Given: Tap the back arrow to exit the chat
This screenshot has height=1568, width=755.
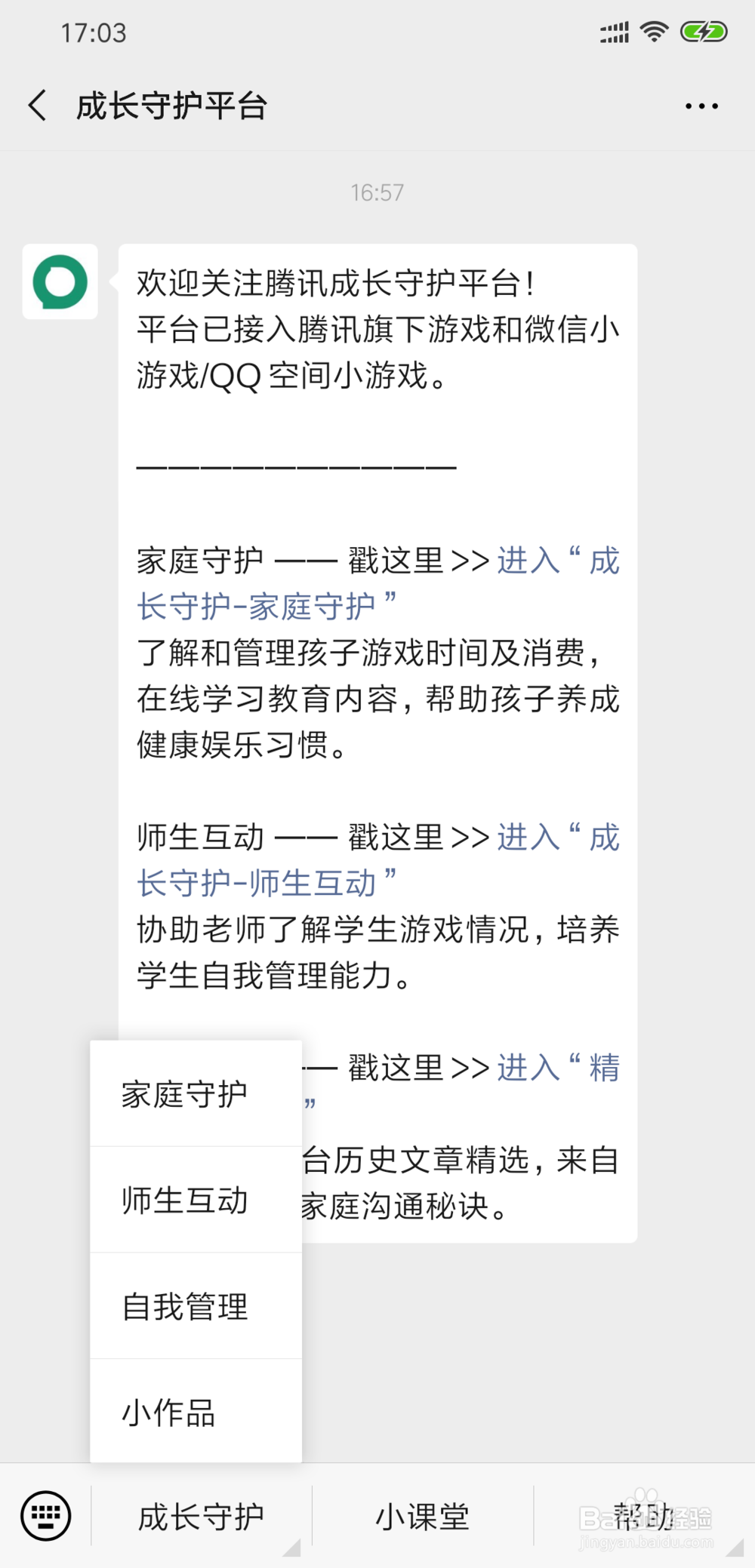Looking at the screenshot, I should point(38,106).
